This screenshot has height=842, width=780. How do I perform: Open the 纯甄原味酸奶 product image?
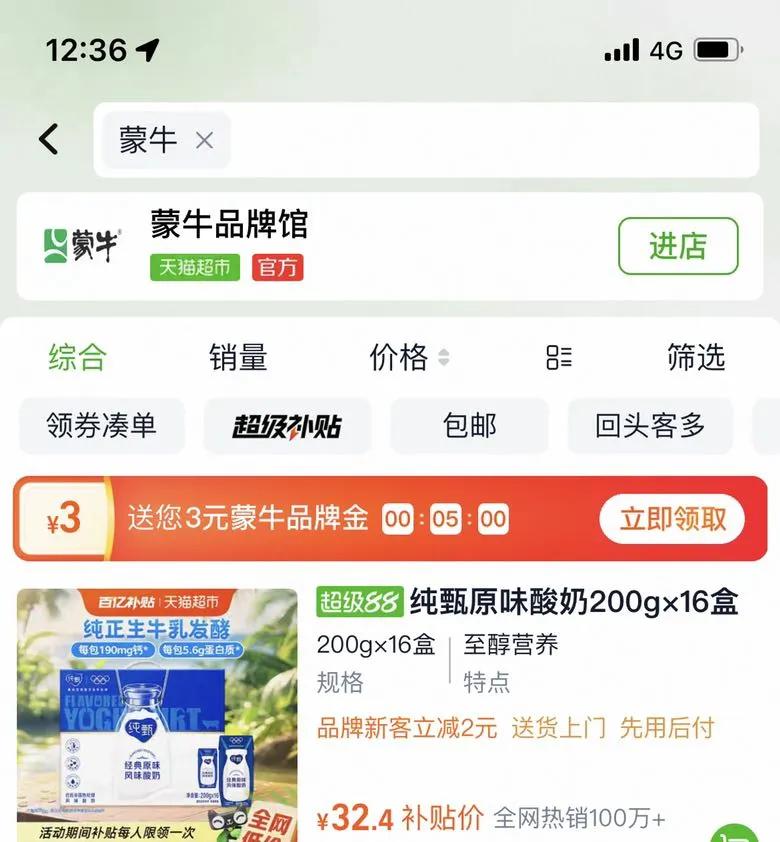click(157, 715)
